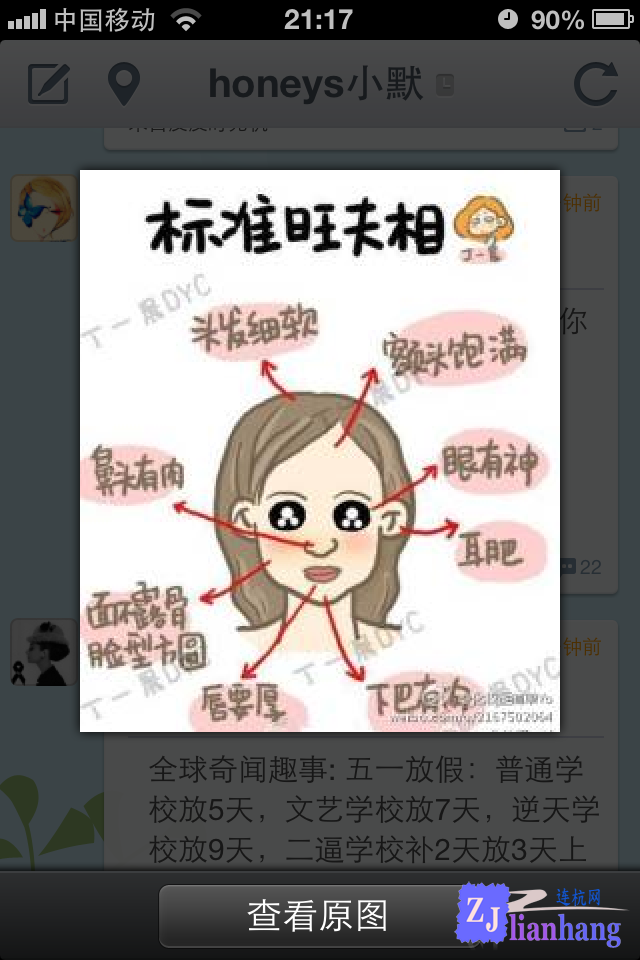
Task: Compose a new post
Action: [x=48, y=84]
